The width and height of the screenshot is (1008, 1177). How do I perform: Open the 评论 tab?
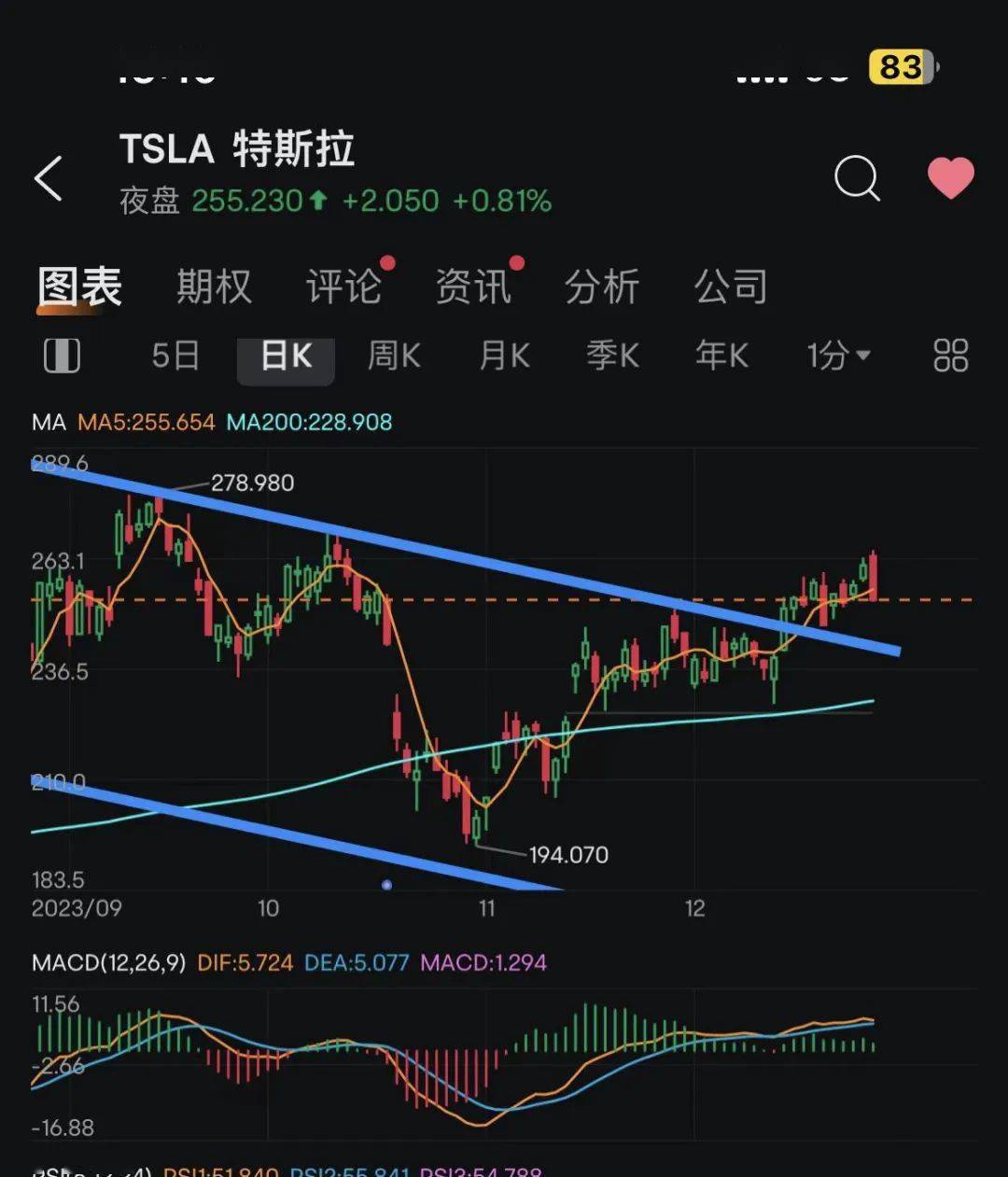pyautogui.click(x=343, y=287)
